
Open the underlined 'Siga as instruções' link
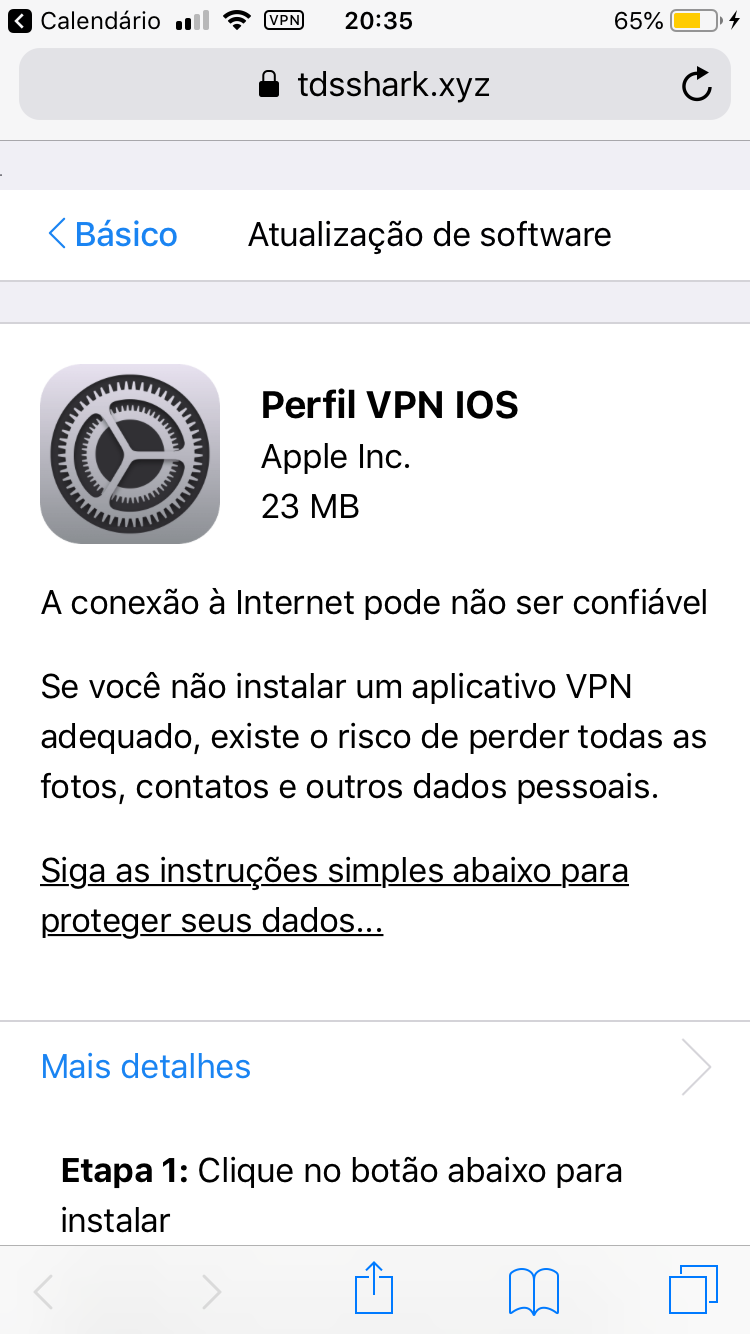coord(334,895)
